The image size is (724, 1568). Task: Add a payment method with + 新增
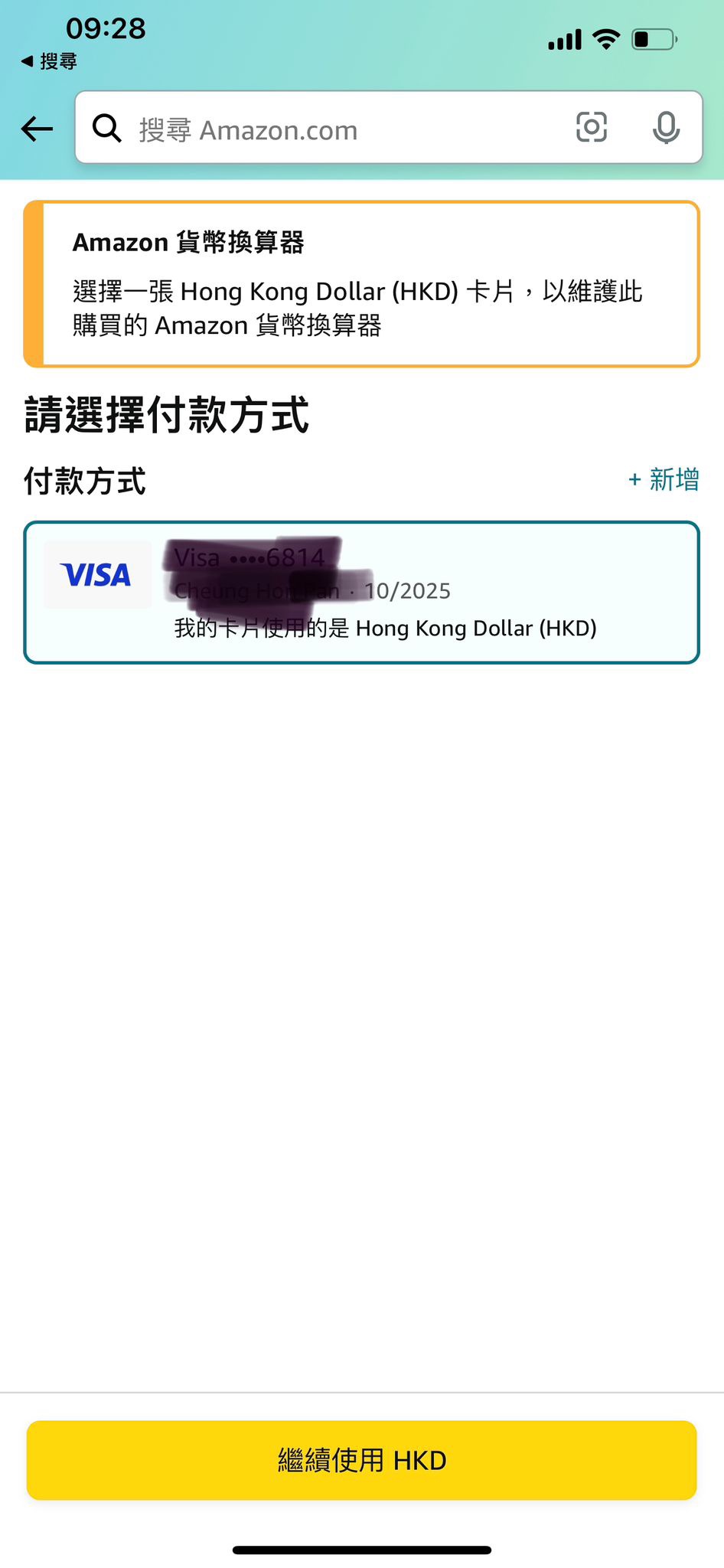click(664, 480)
